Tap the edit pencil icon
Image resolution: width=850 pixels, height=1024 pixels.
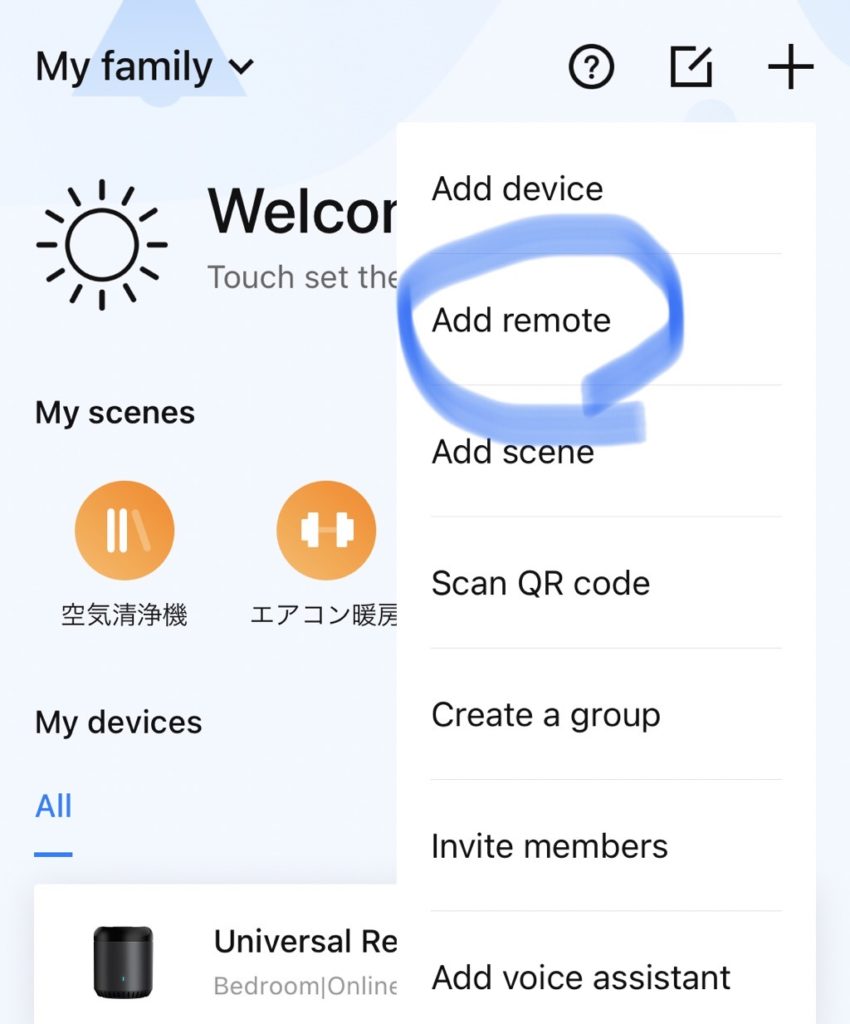click(x=690, y=68)
